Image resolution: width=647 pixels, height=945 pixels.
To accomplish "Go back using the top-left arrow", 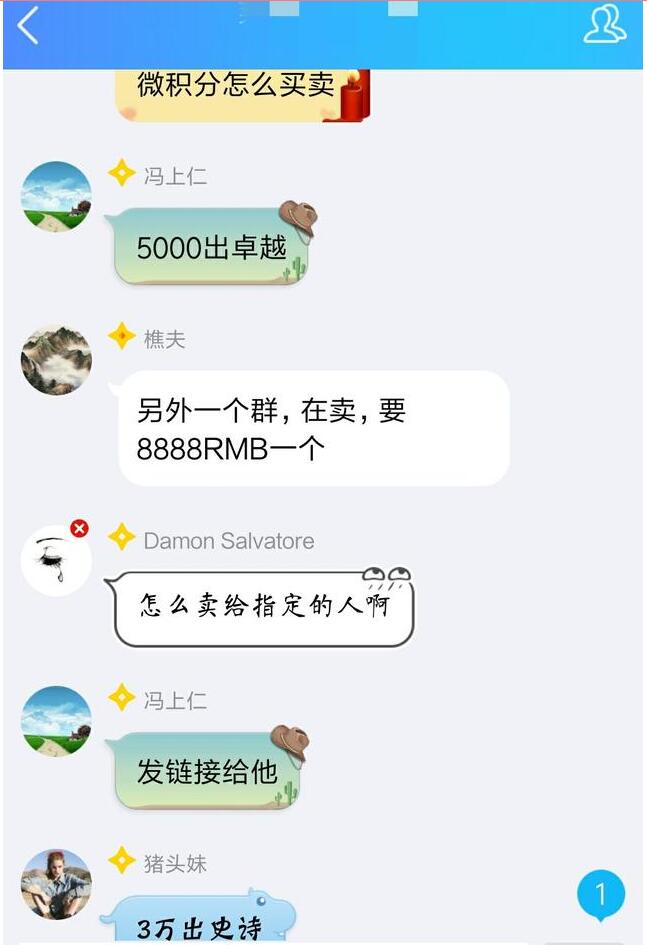I will coord(28,25).
